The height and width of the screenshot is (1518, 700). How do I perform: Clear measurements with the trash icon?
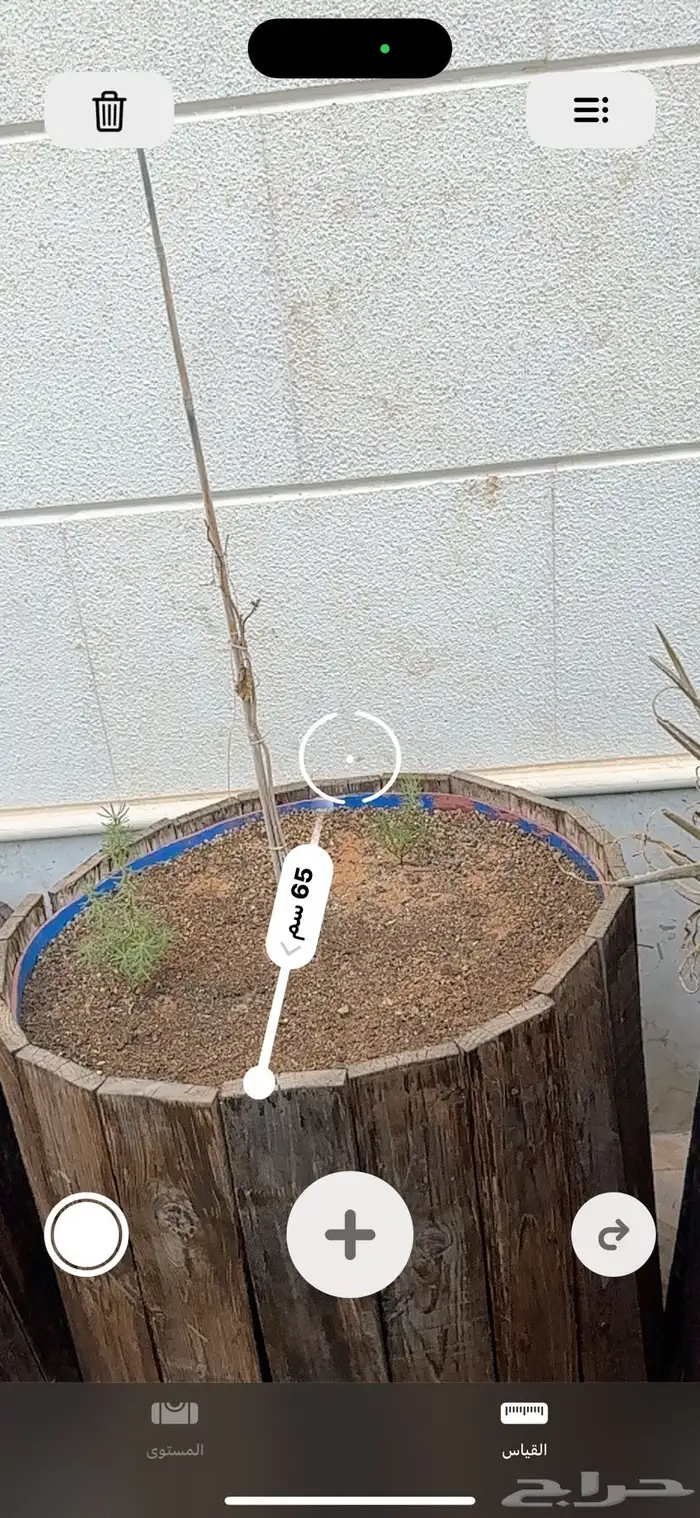pos(109,110)
